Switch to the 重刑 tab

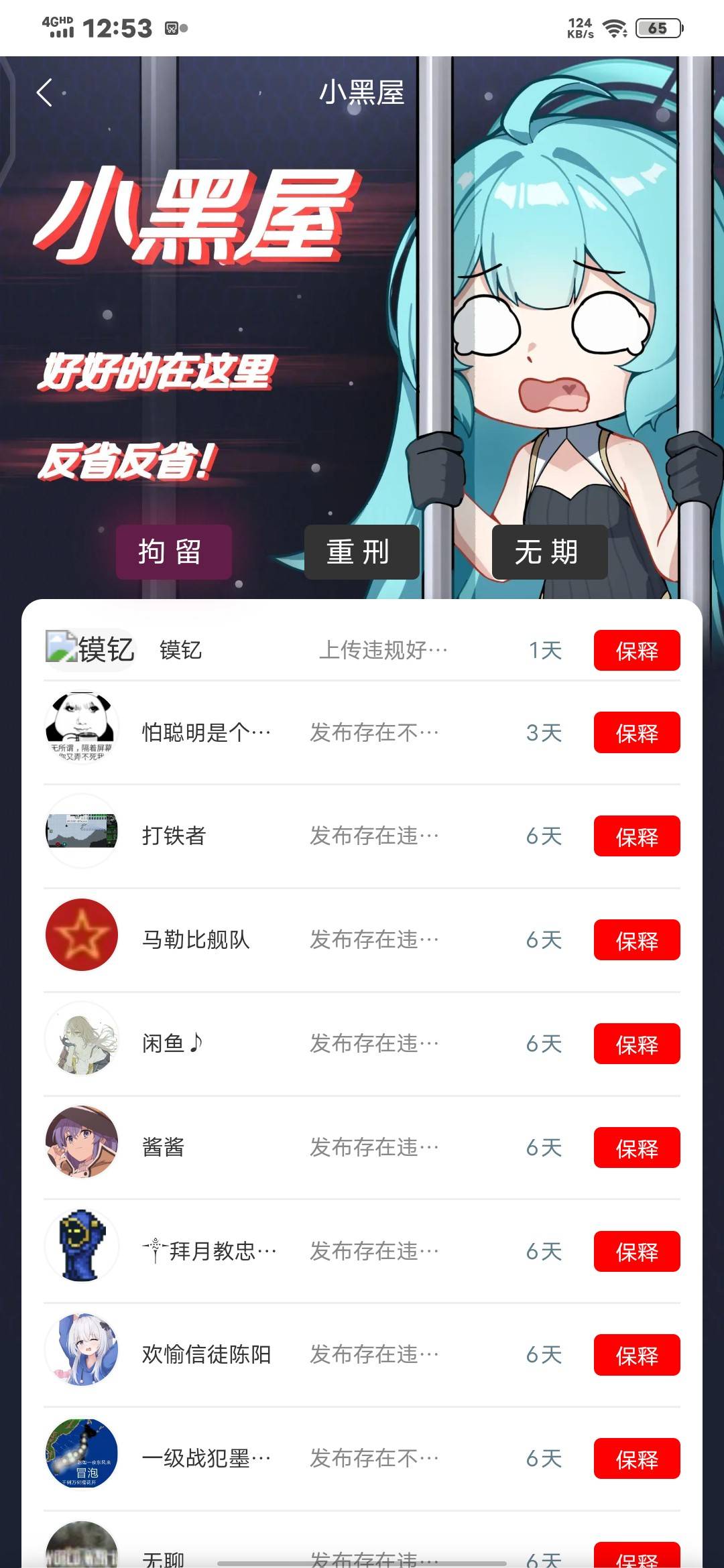361,552
